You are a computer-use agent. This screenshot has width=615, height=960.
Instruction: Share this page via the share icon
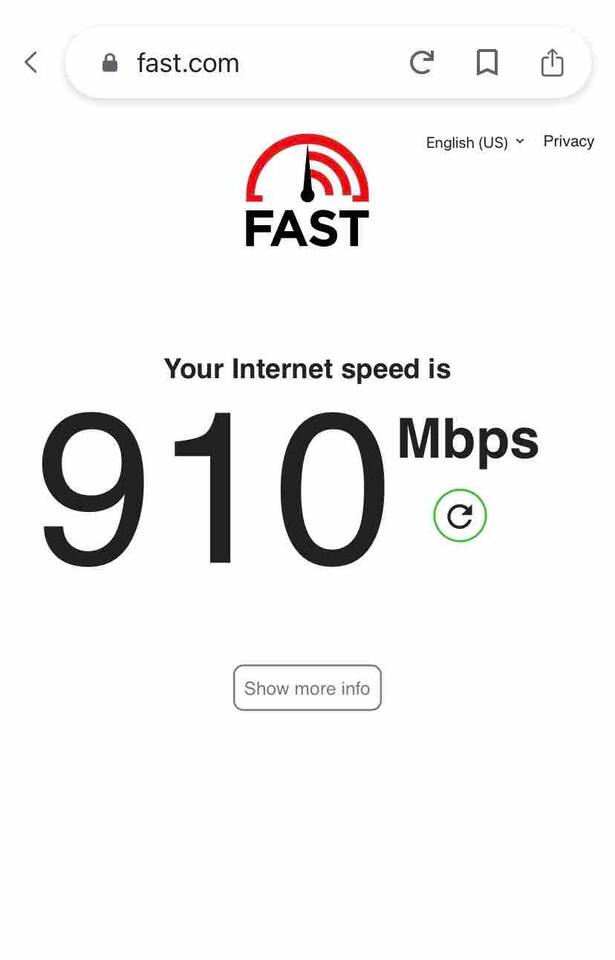(552, 63)
